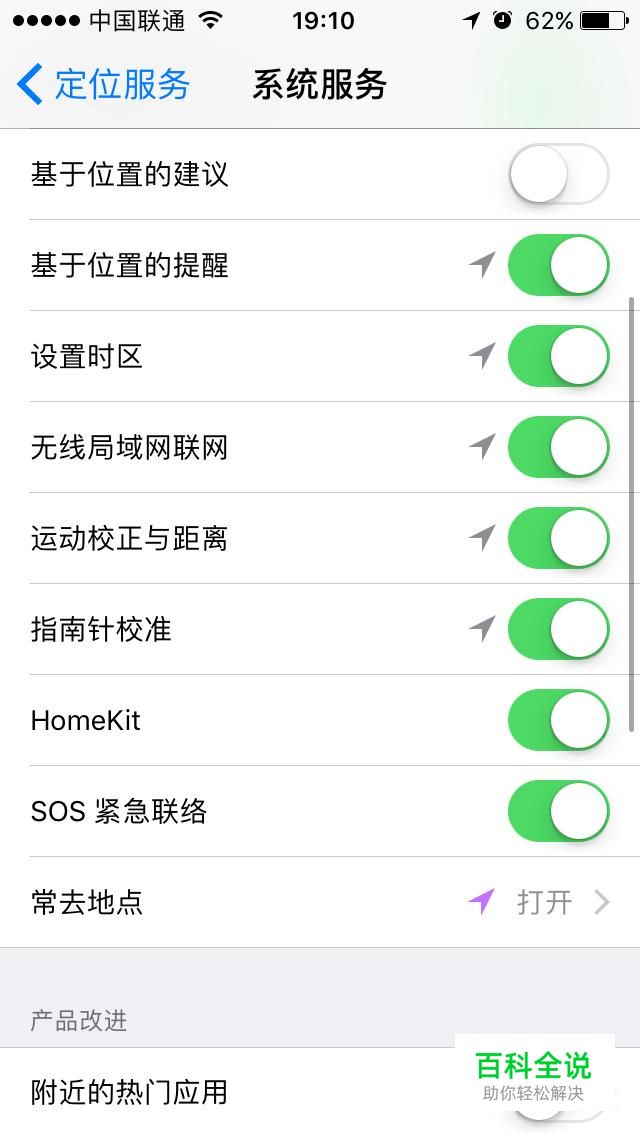Image resolution: width=640 pixels, height=1136 pixels.
Task: Go back to 定位服务
Action: [x=103, y=84]
